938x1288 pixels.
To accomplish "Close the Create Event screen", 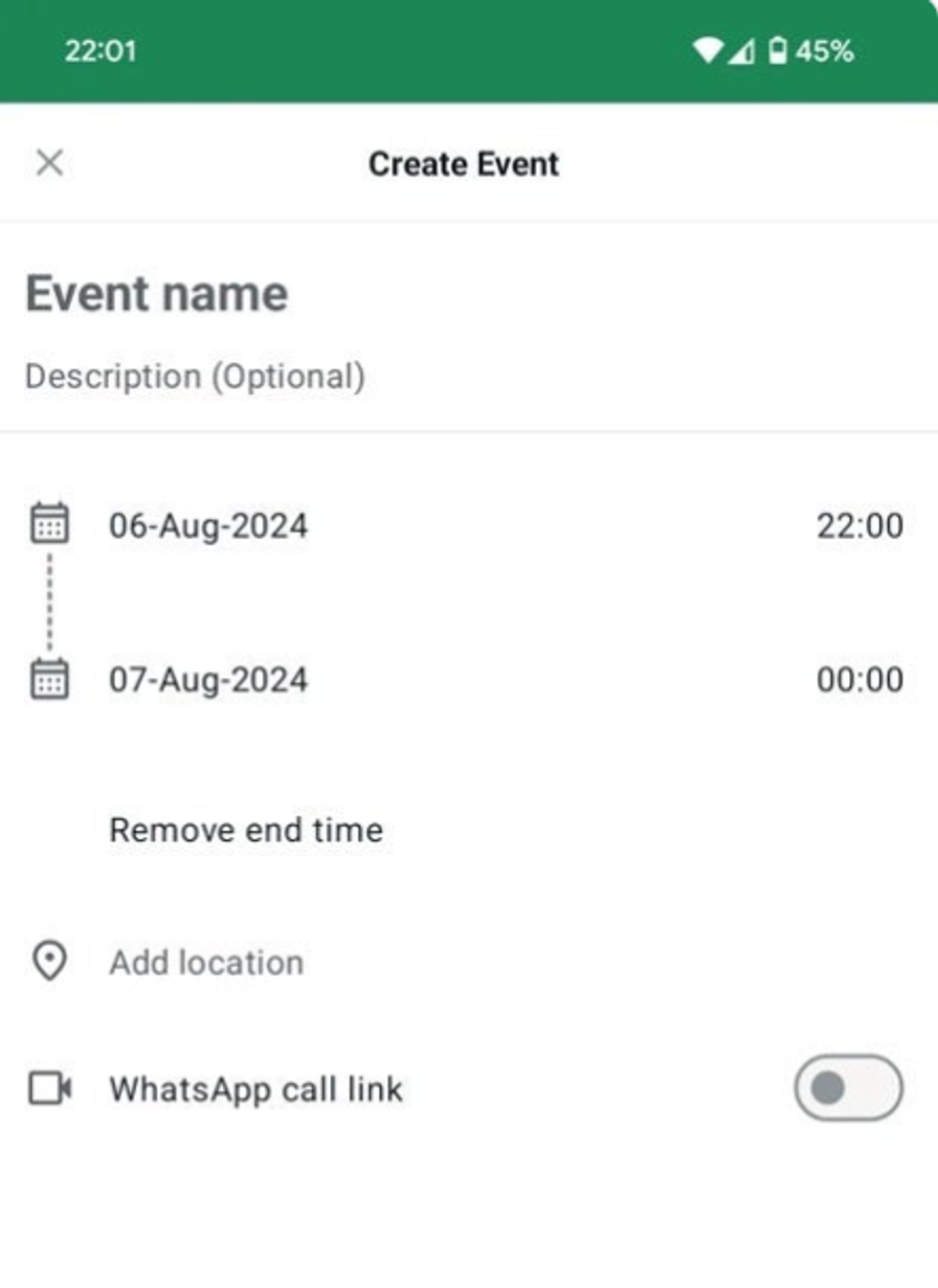I will point(50,163).
